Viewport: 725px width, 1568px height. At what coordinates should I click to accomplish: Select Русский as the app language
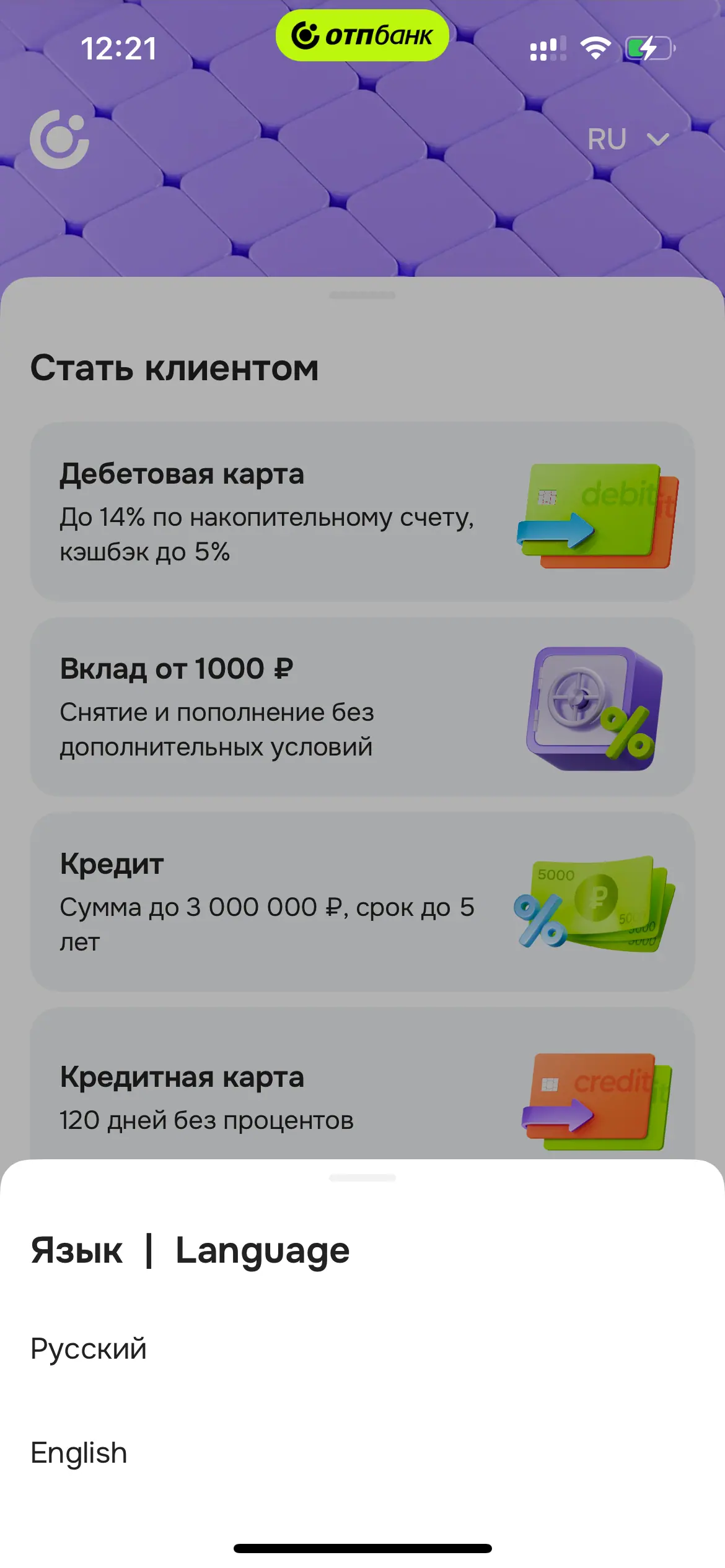[x=89, y=1349]
